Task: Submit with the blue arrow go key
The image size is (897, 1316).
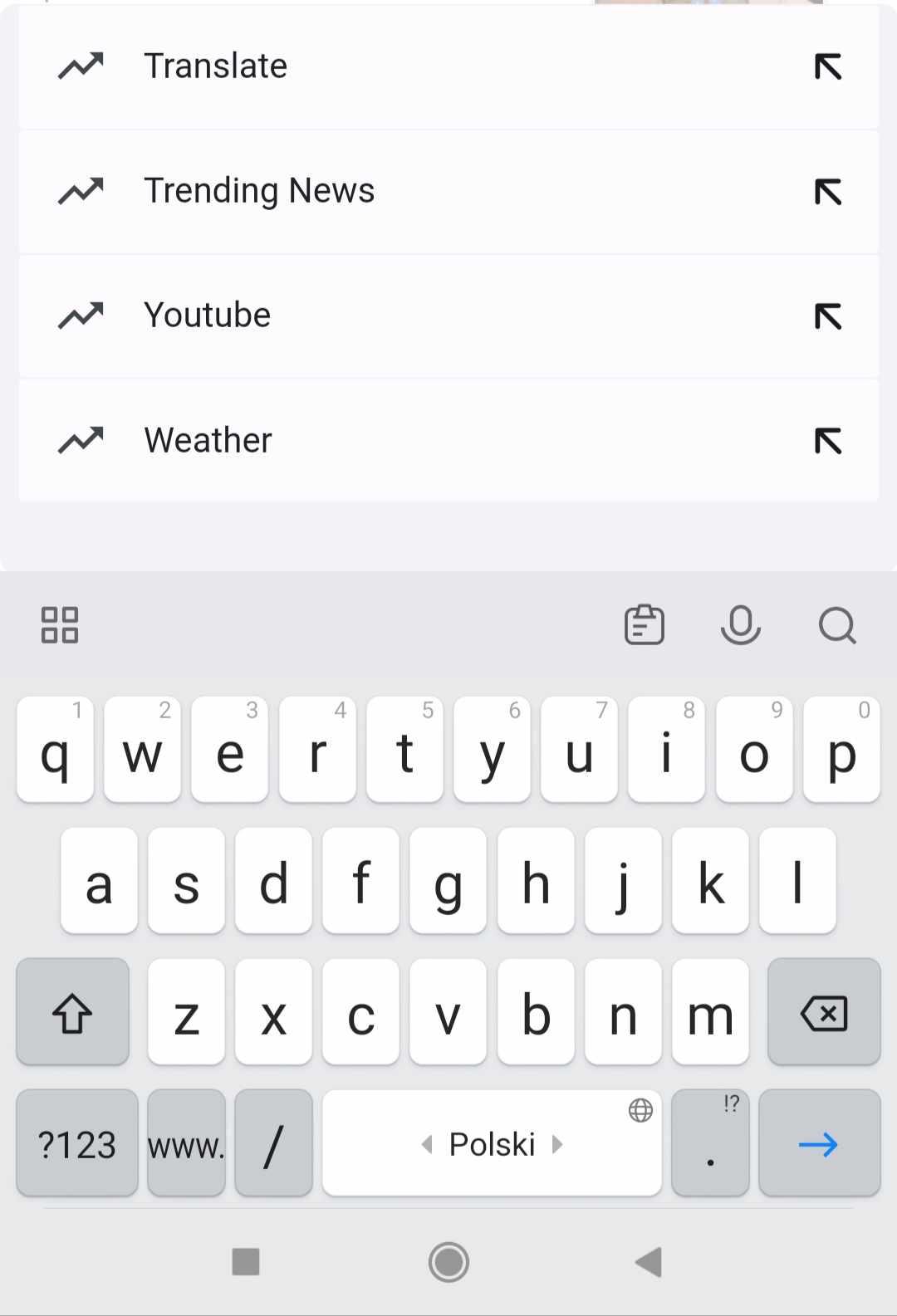Action: click(x=819, y=1143)
